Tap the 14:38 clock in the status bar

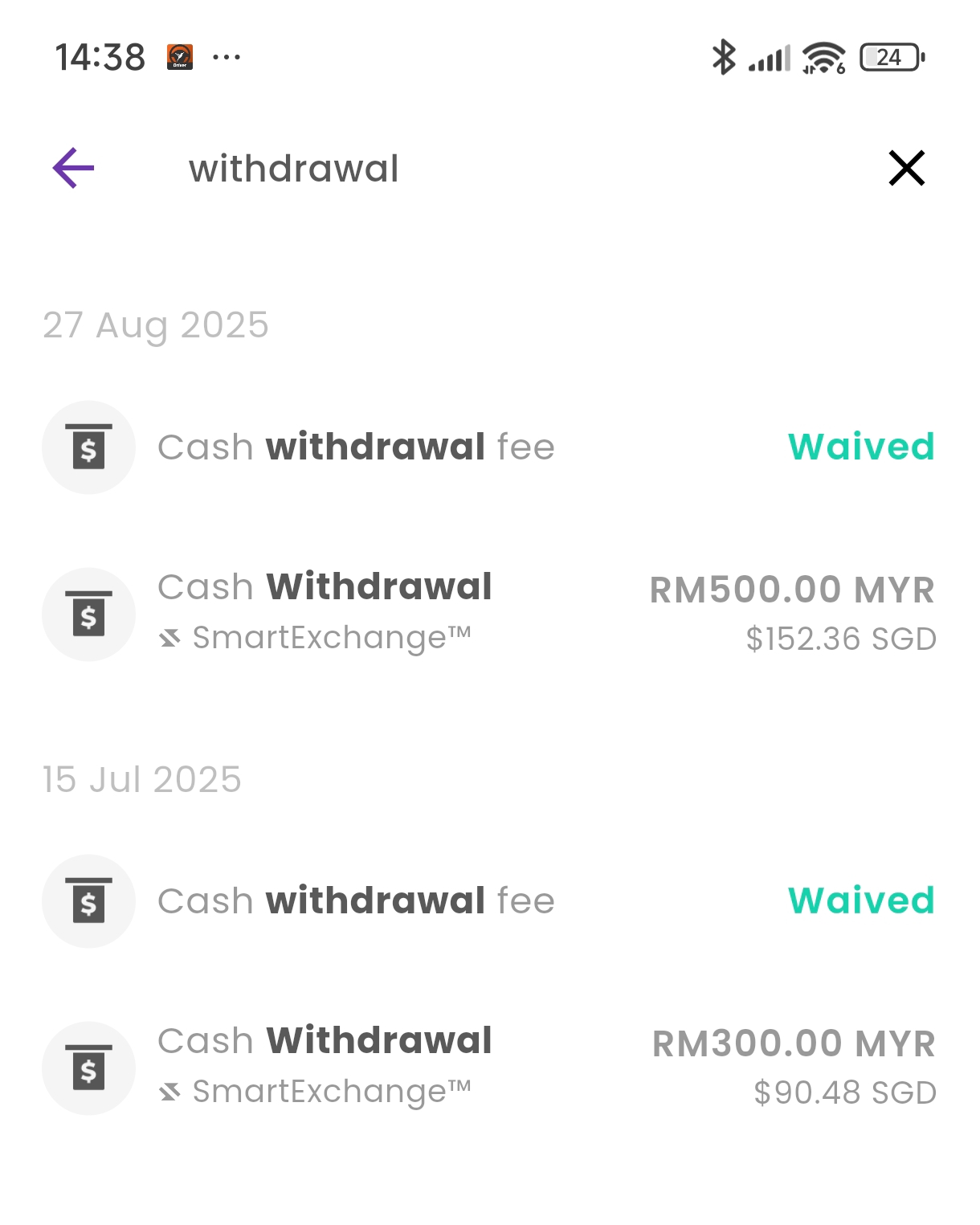99,55
